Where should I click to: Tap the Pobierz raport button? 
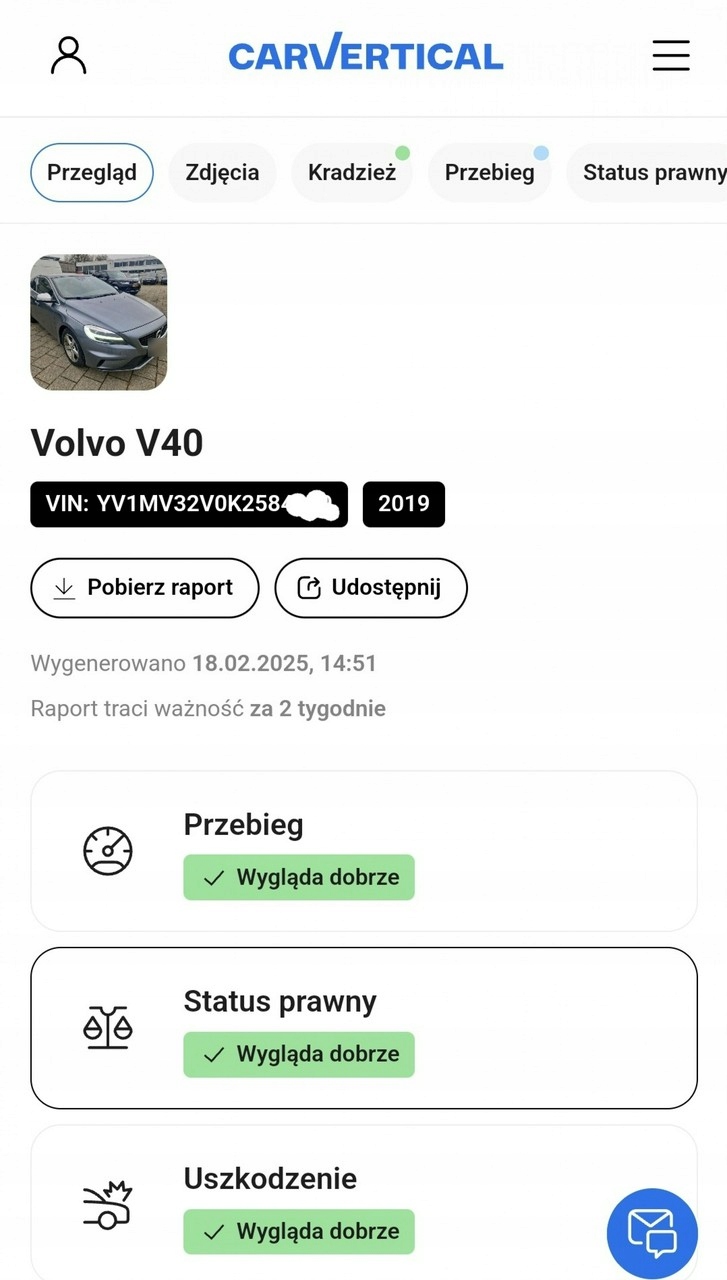[x=145, y=588]
